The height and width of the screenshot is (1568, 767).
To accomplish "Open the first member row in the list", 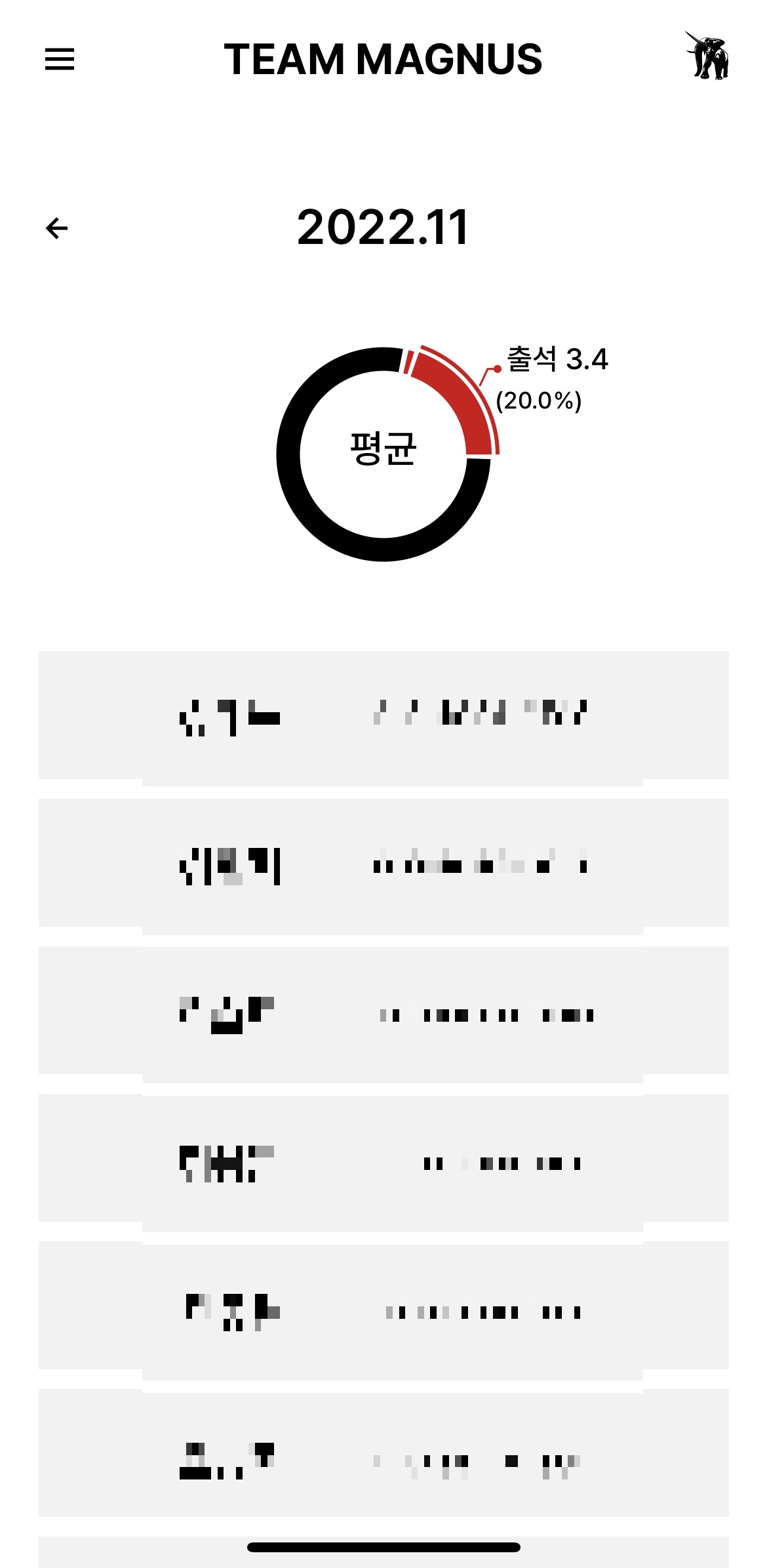I will [383, 715].
